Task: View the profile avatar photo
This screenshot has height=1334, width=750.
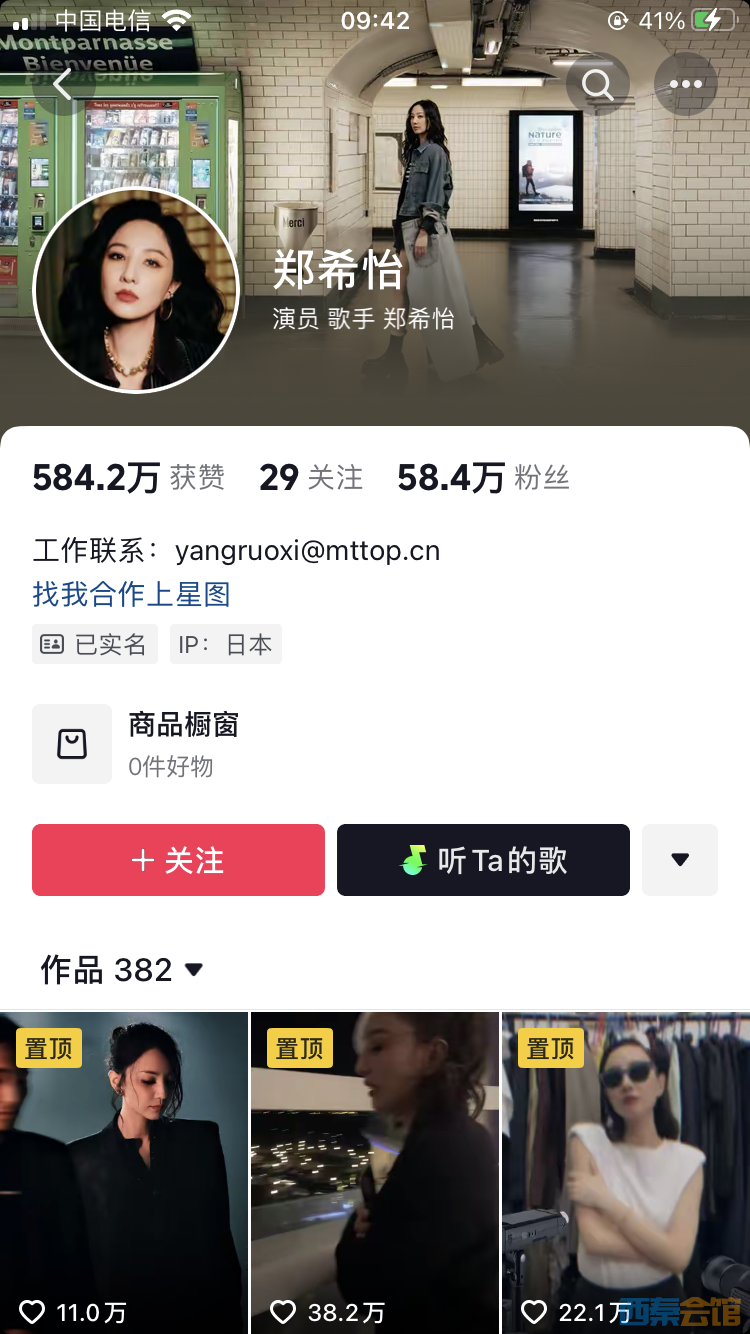Action: click(136, 290)
